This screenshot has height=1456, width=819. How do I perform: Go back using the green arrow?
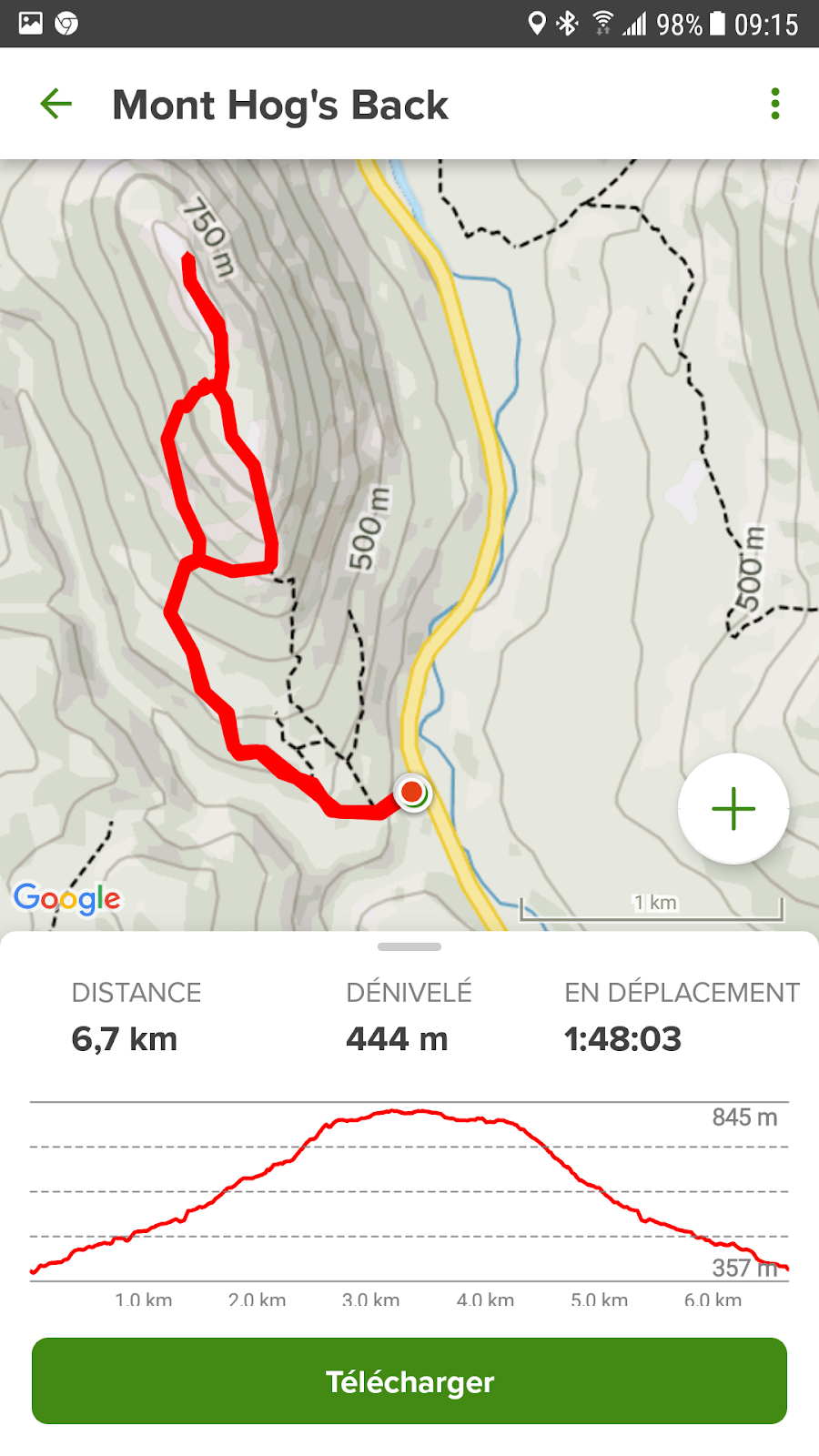56,104
